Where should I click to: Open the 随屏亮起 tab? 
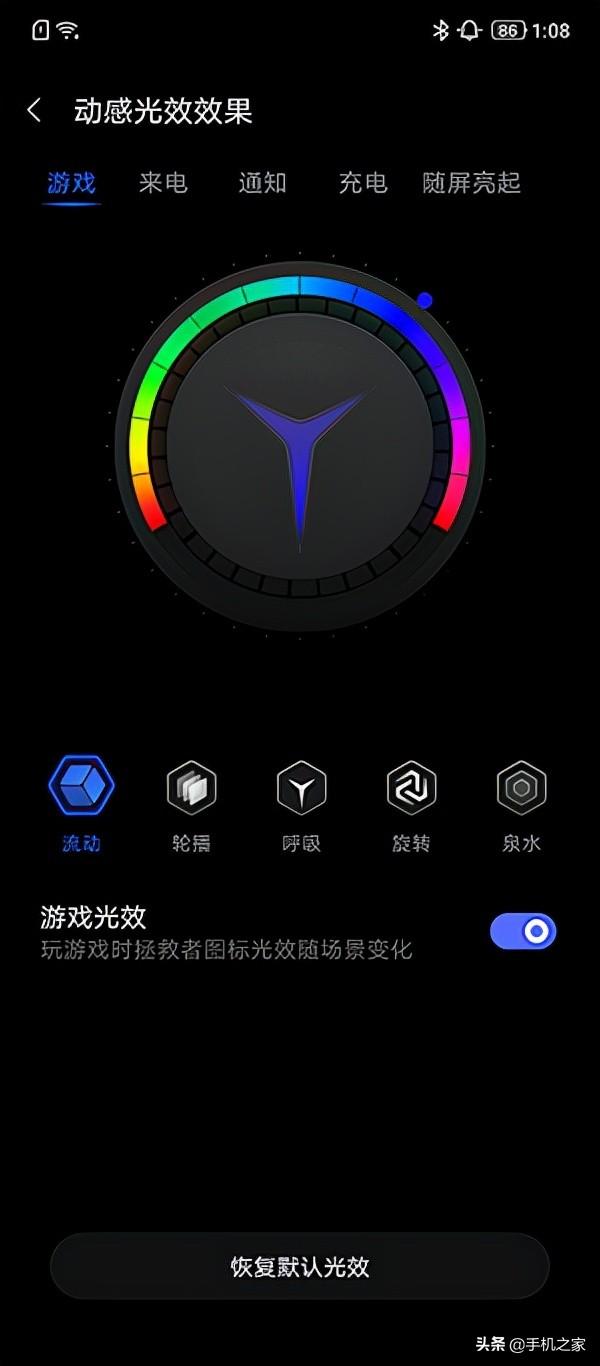tap(472, 183)
